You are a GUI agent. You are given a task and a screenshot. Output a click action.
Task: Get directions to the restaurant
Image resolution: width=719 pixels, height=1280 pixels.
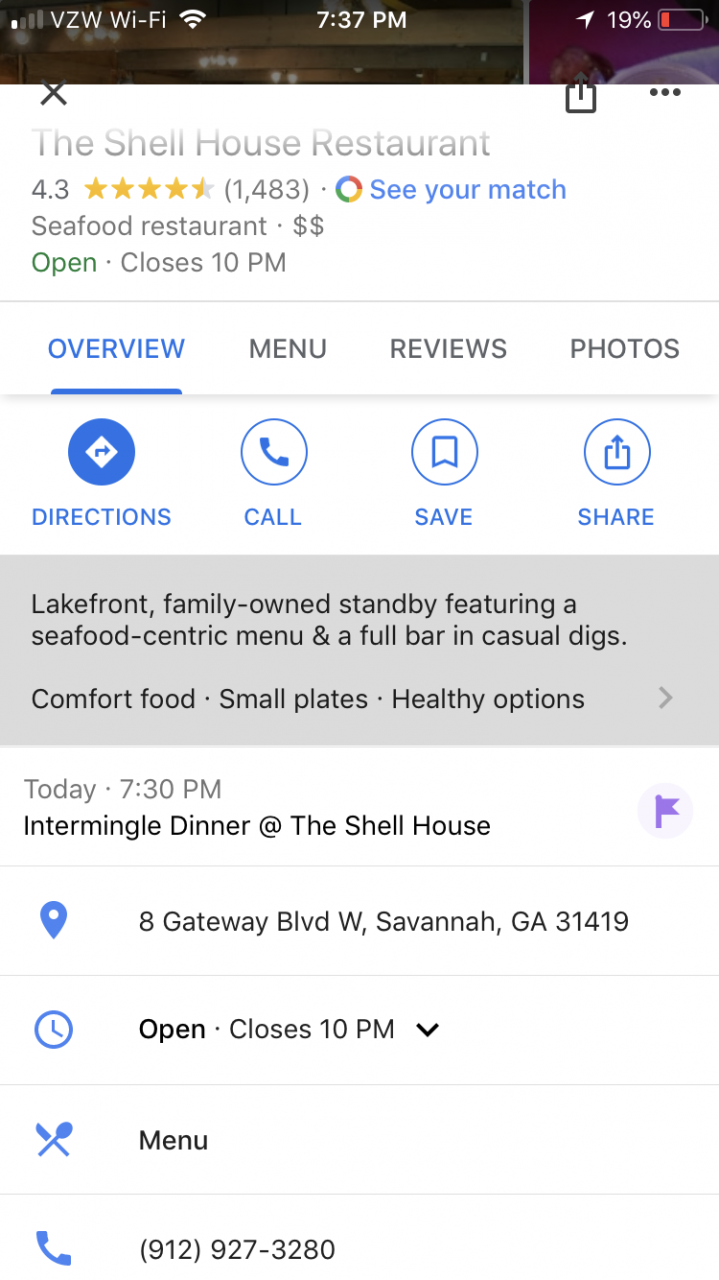101,453
